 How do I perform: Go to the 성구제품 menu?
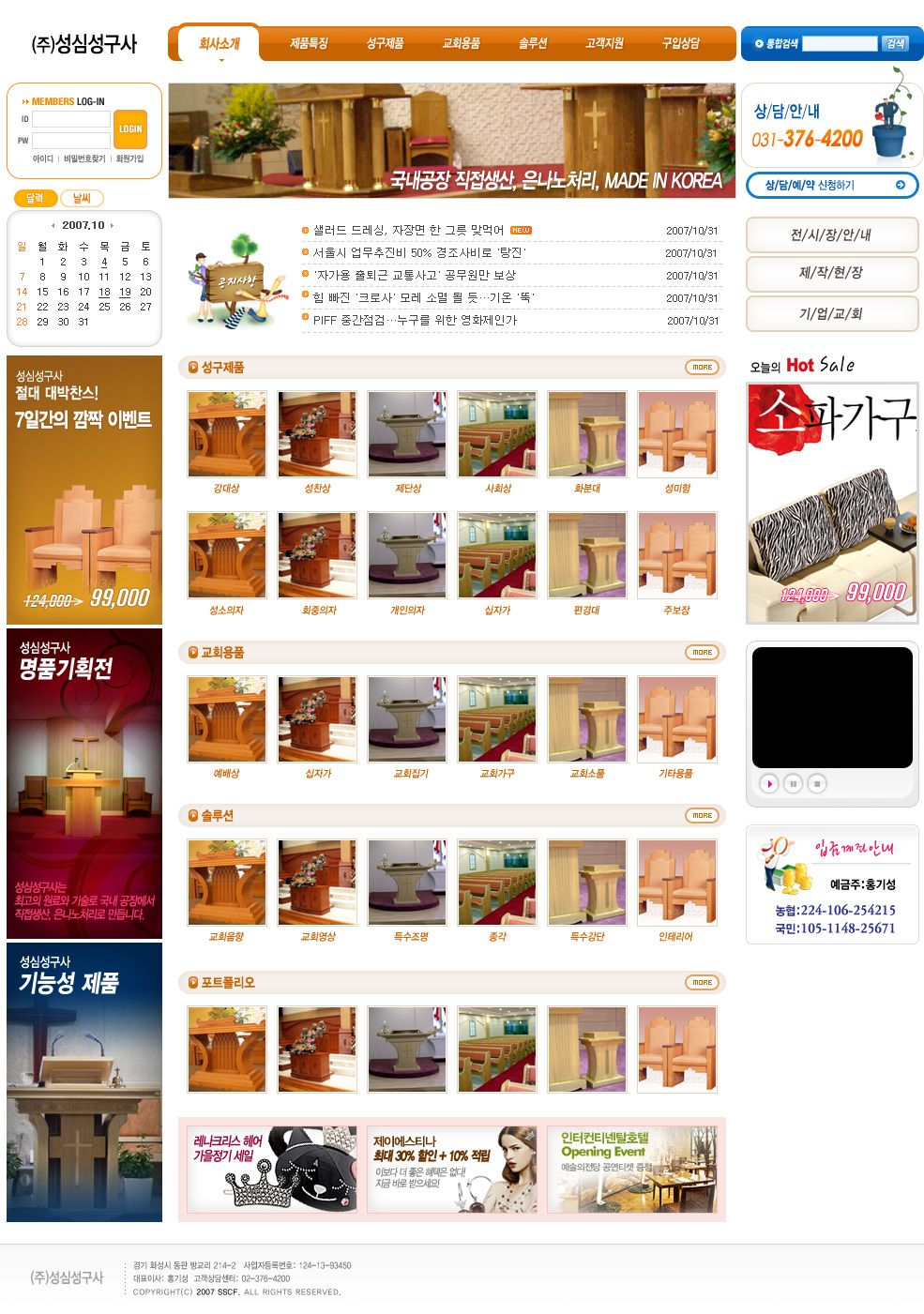tap(385, 43)
